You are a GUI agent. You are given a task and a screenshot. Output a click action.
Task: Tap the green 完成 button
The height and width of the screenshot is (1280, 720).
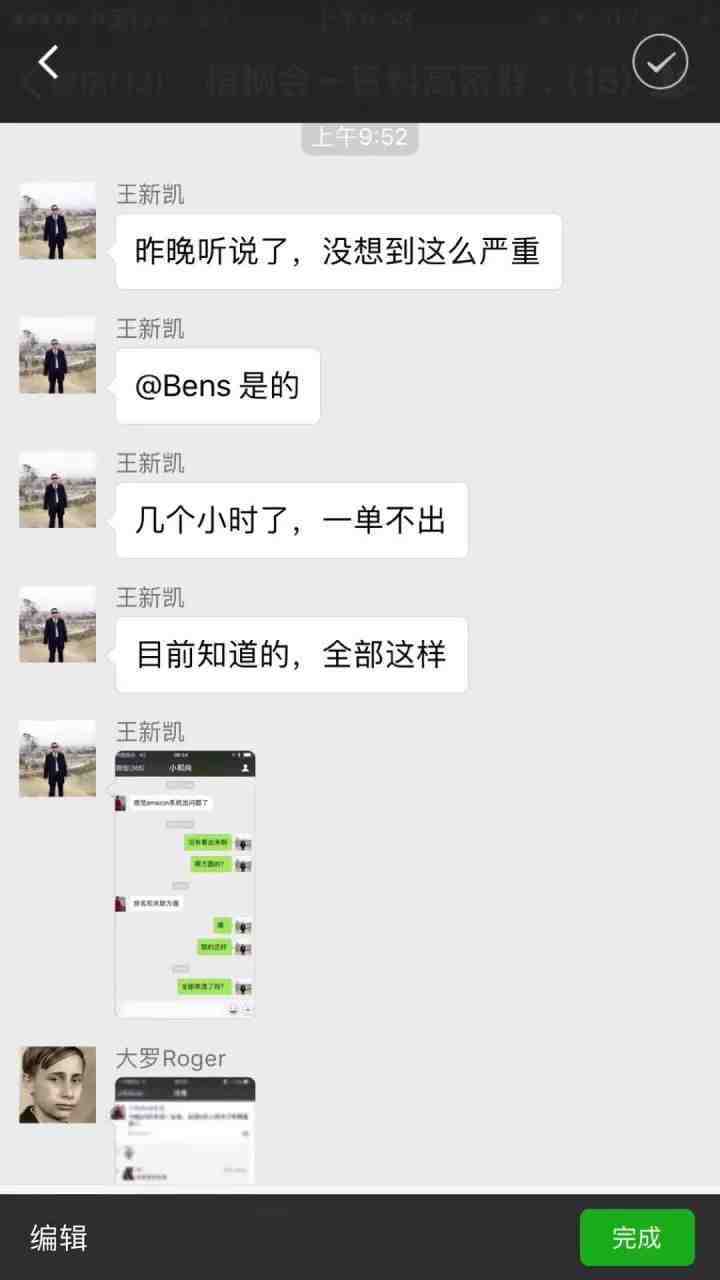(x=637, y=1237)
